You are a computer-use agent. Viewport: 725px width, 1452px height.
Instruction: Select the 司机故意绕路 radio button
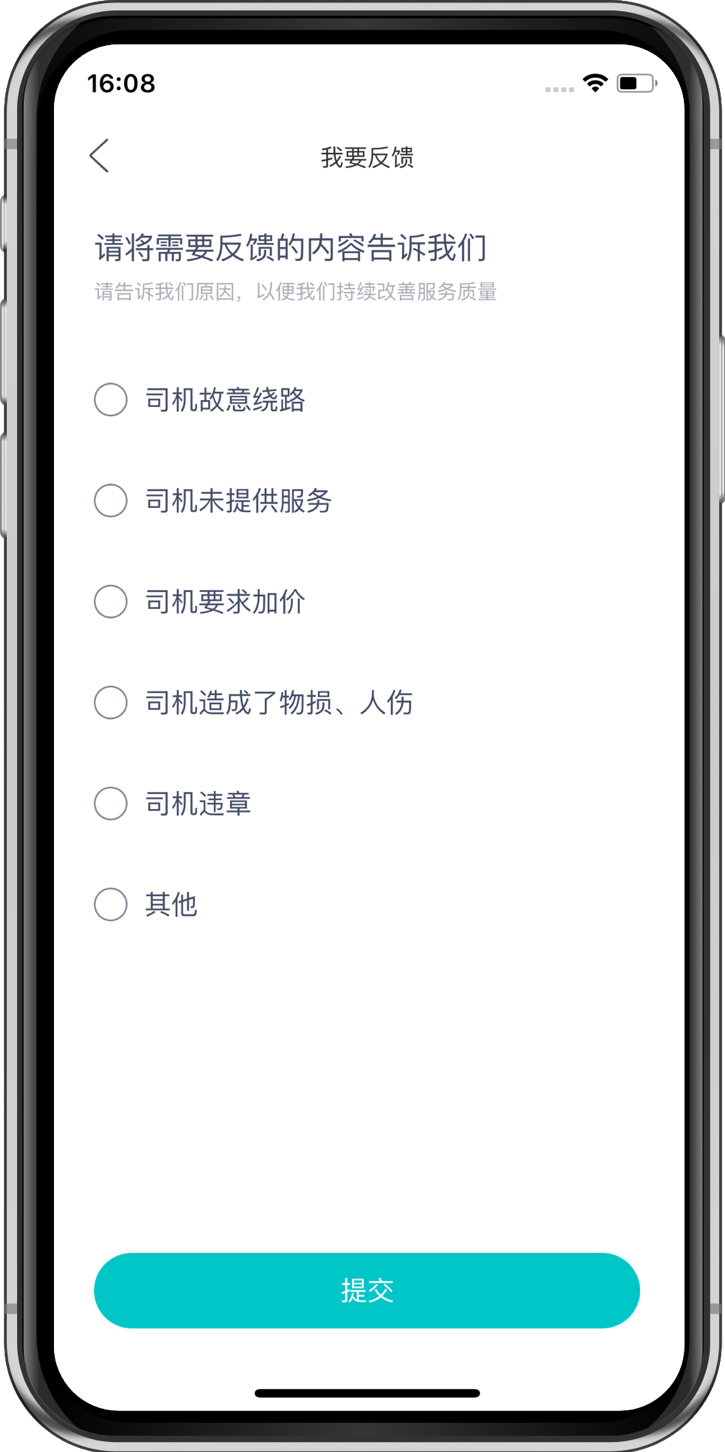tap(110, 399)
